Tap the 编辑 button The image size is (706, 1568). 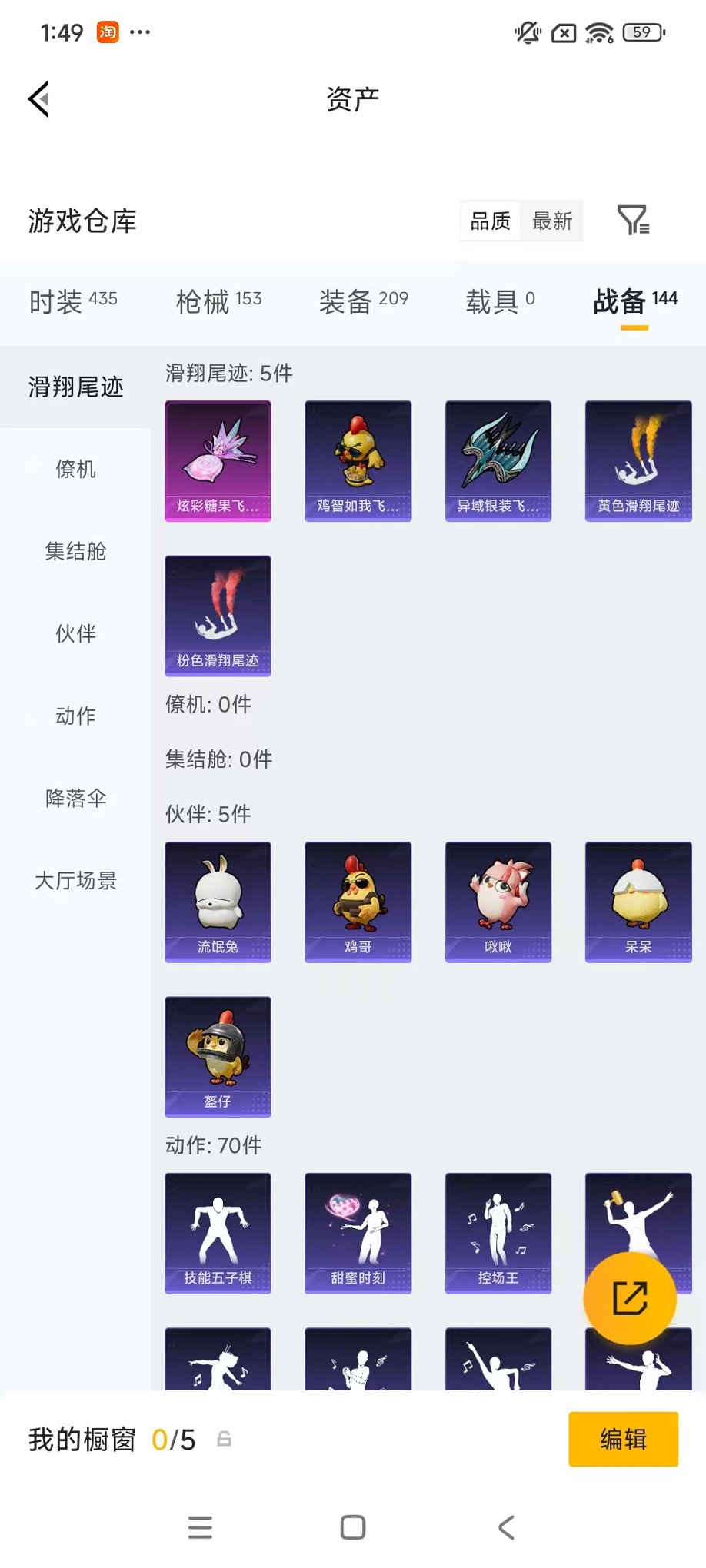[x=623, y=1438]
